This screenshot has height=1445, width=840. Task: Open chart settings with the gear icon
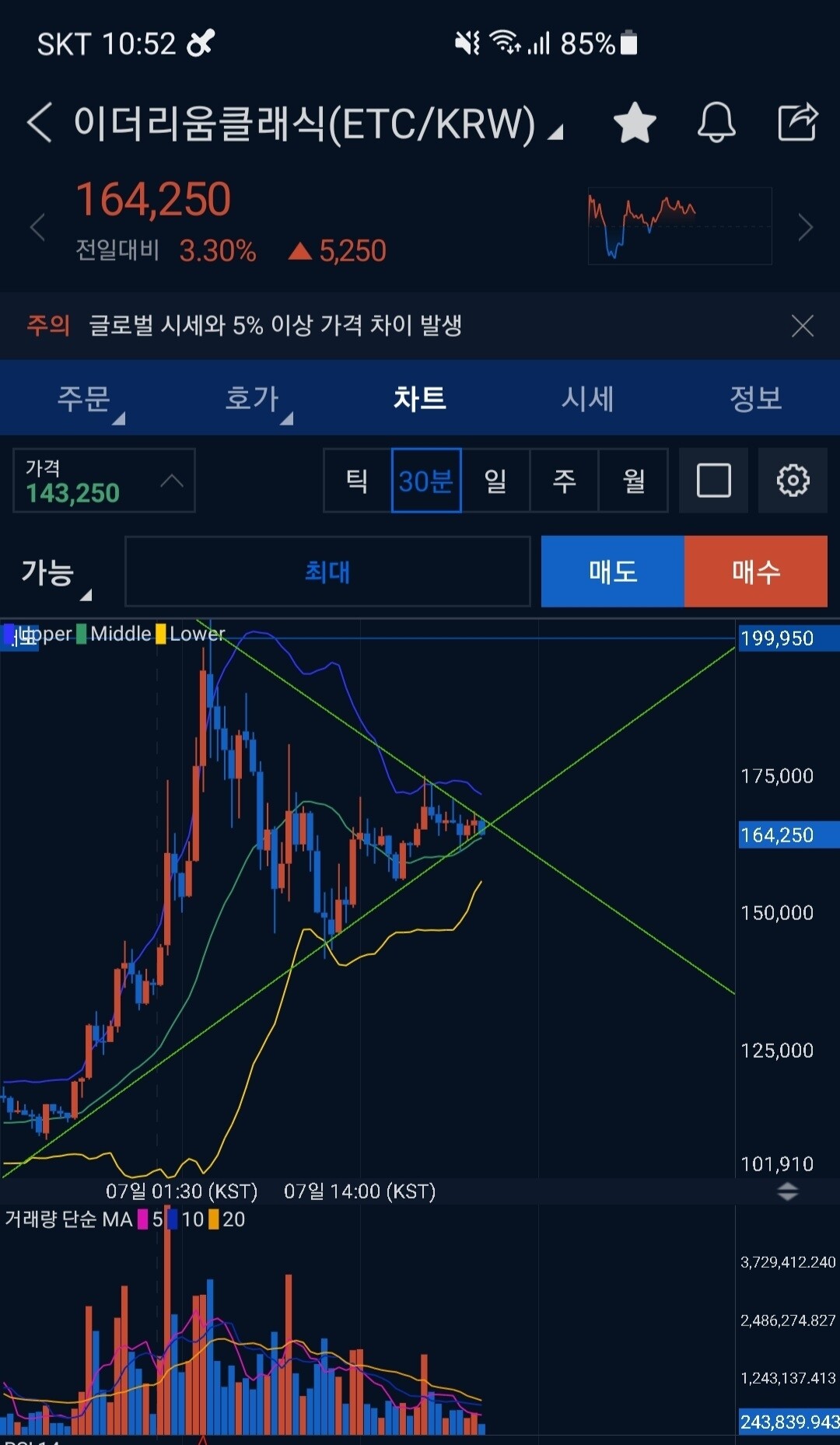point(793,481)
